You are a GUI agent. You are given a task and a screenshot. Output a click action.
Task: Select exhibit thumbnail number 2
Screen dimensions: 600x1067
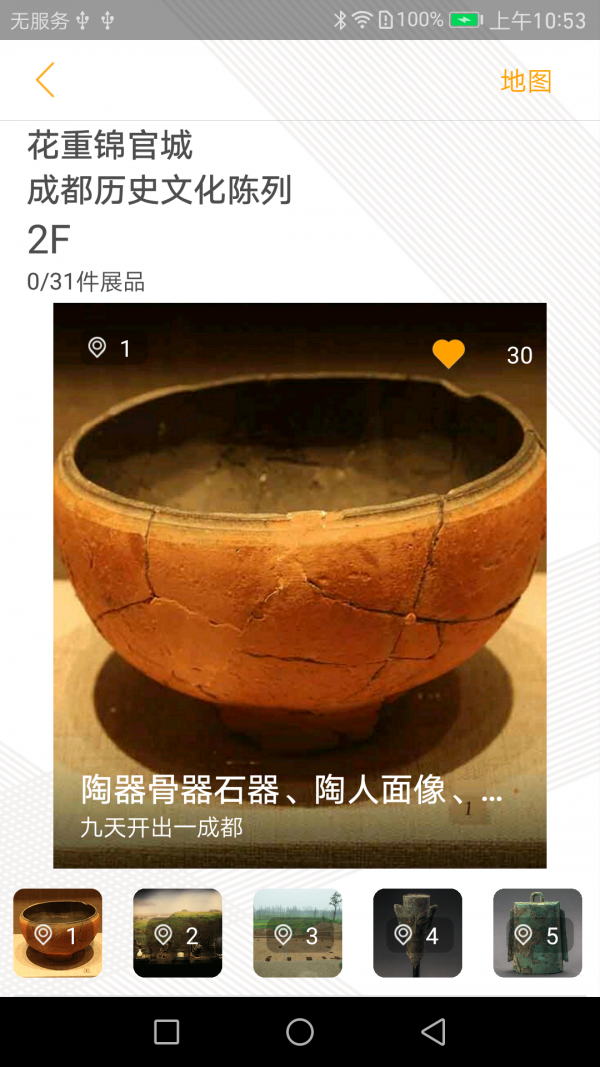point(178,933)
